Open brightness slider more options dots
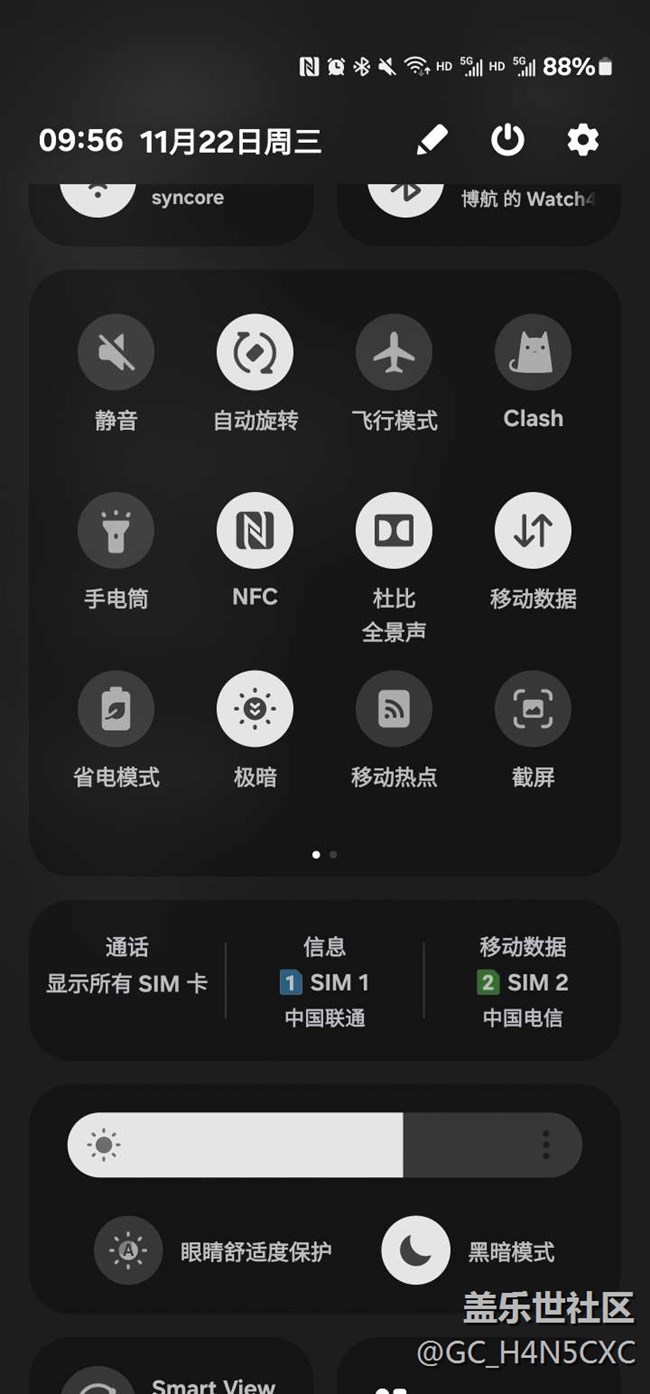 click(546, 1145)
